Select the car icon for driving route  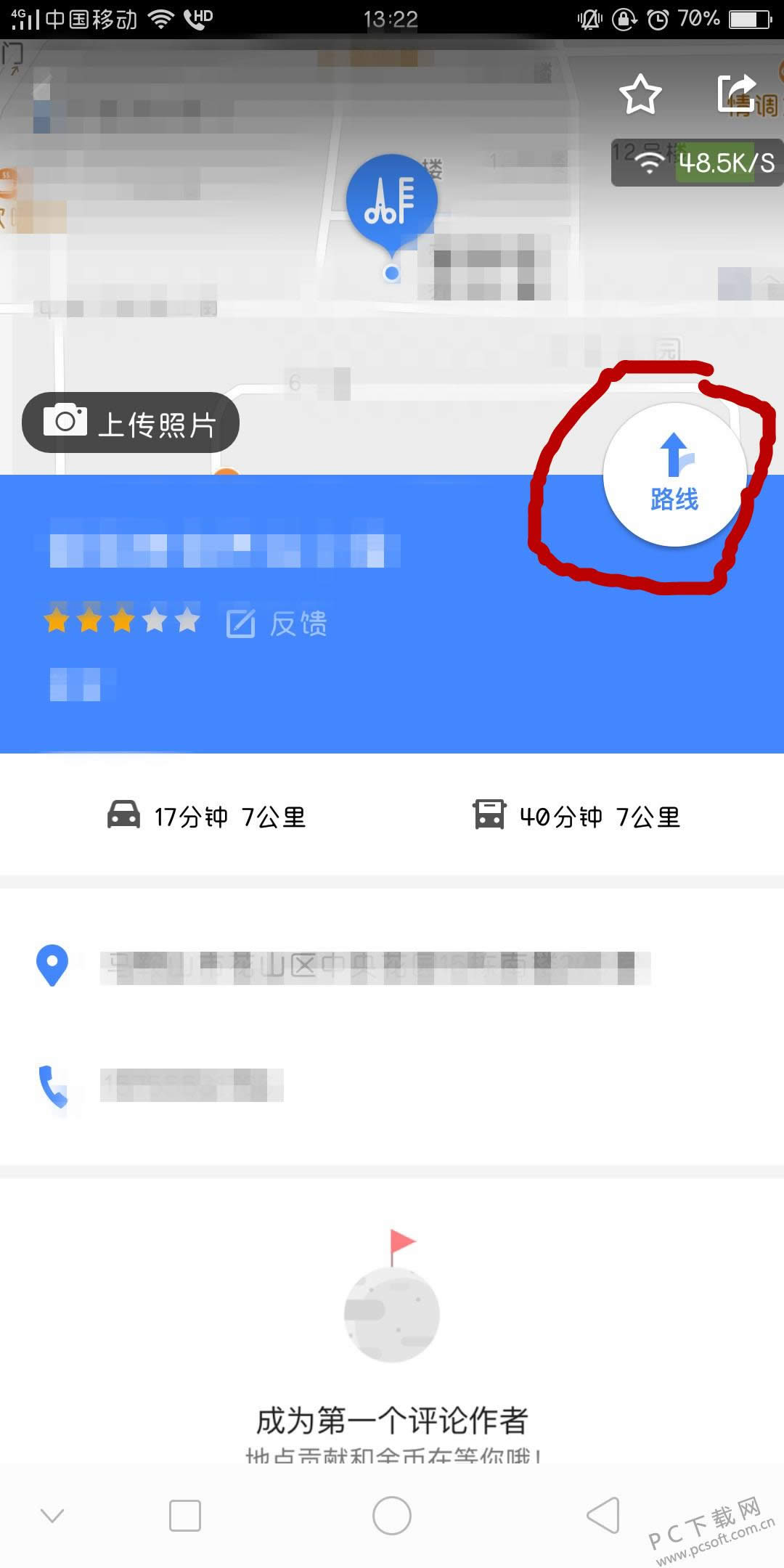(x=123, y=814)
